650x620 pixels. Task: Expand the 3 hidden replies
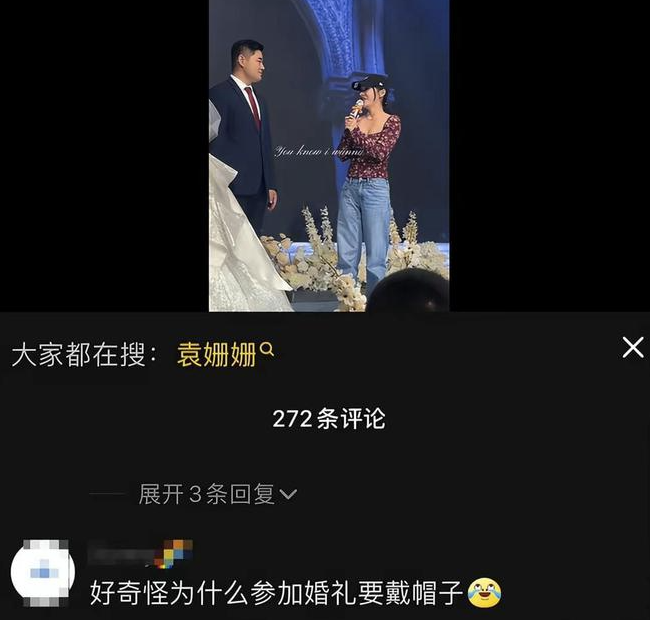(217, 494)
